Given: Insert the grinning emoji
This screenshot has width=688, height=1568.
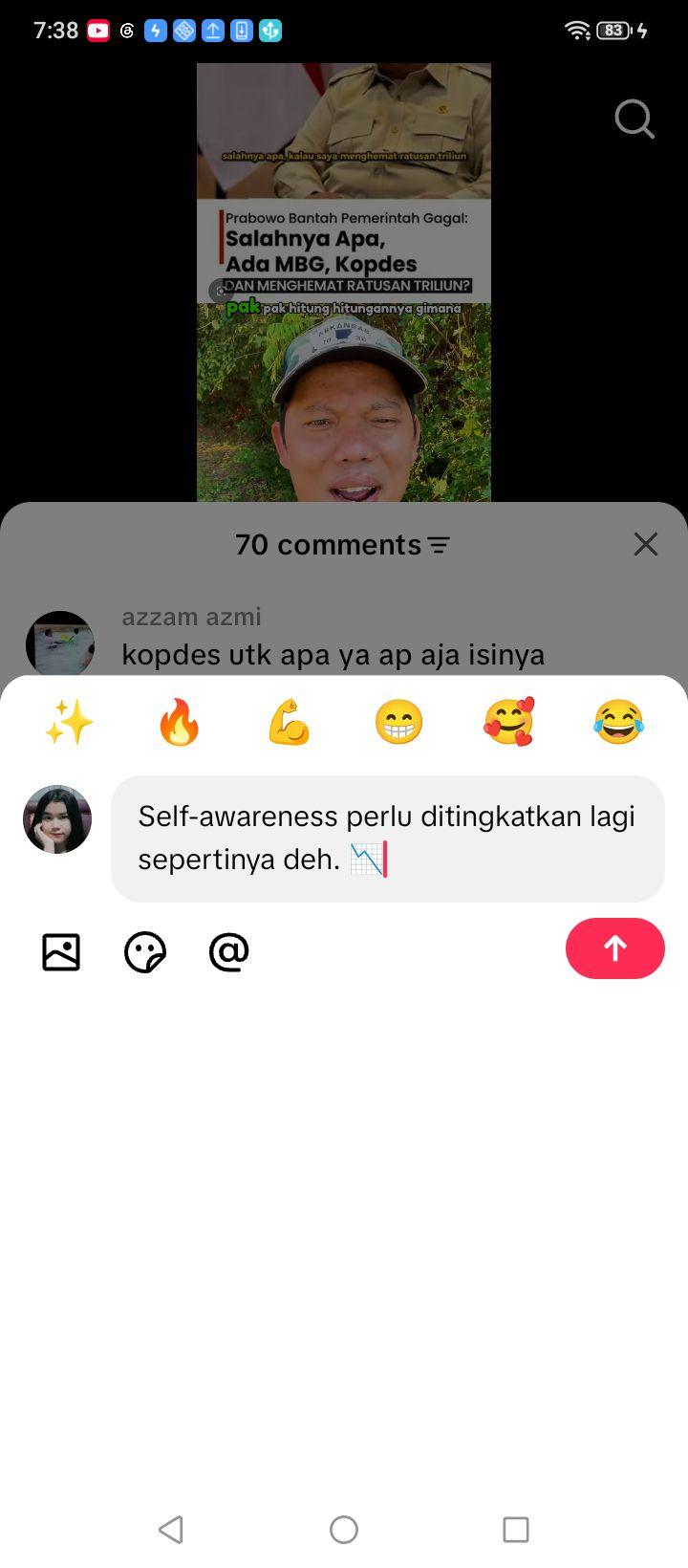Looking at the screenshot, I should (398, 722).
